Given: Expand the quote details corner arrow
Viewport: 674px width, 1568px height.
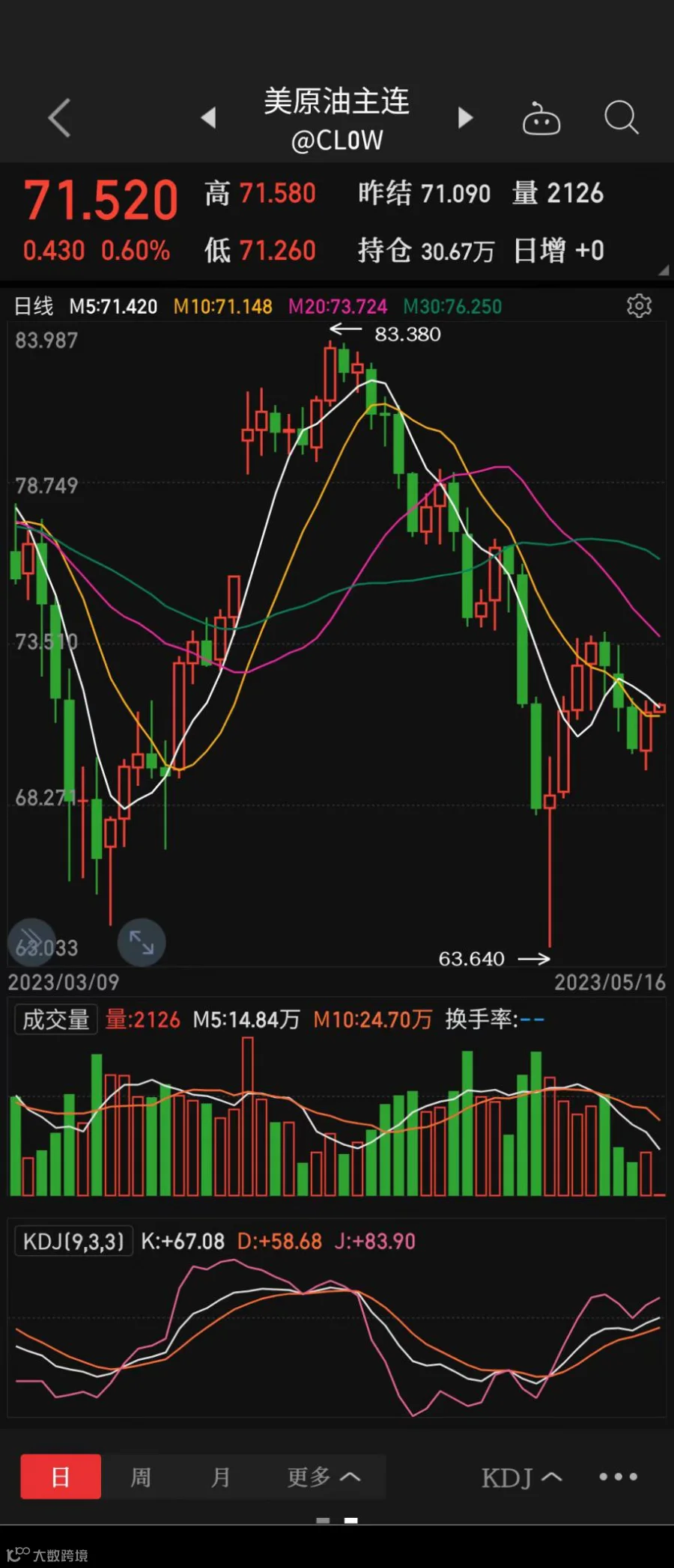Looking at the screenshot, I should click(664, 270).
